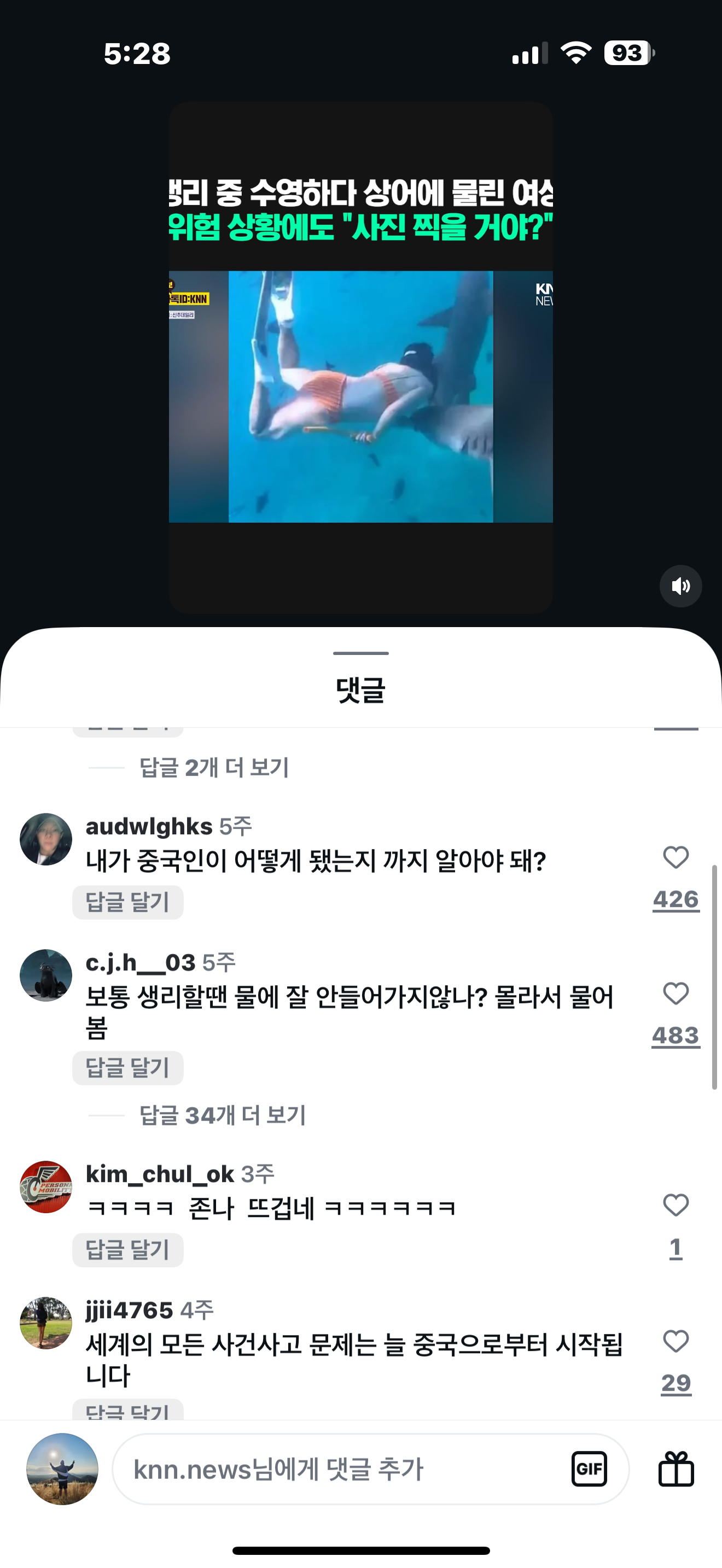Show 34 more replies

point(222,1115)
